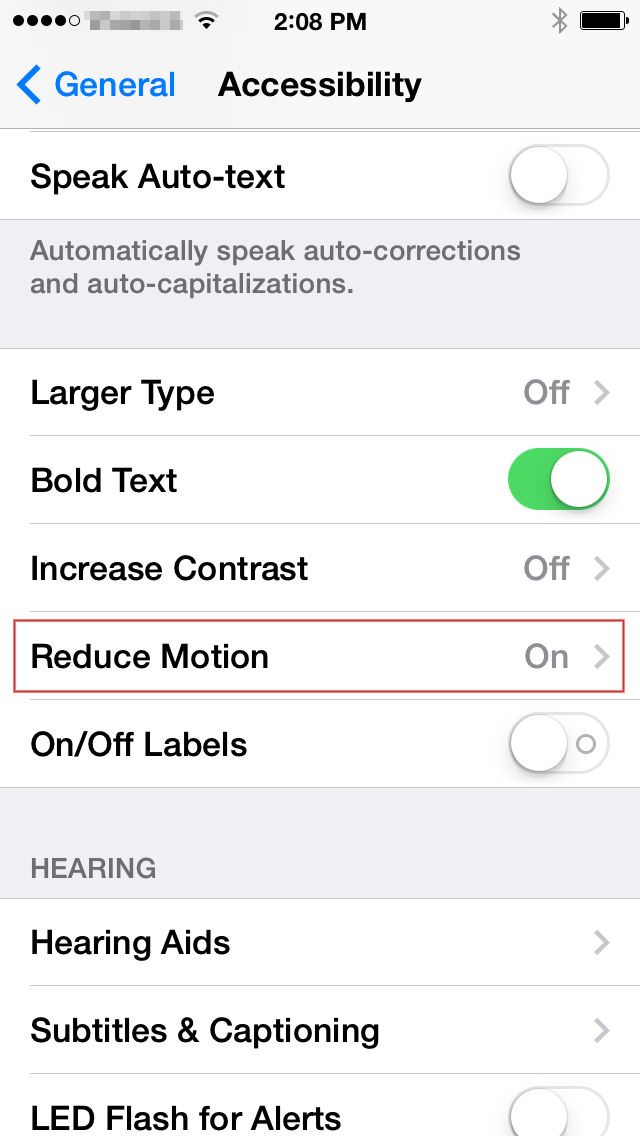
Task: Toggle On/Off Labels switch
Action: [558, 744]
